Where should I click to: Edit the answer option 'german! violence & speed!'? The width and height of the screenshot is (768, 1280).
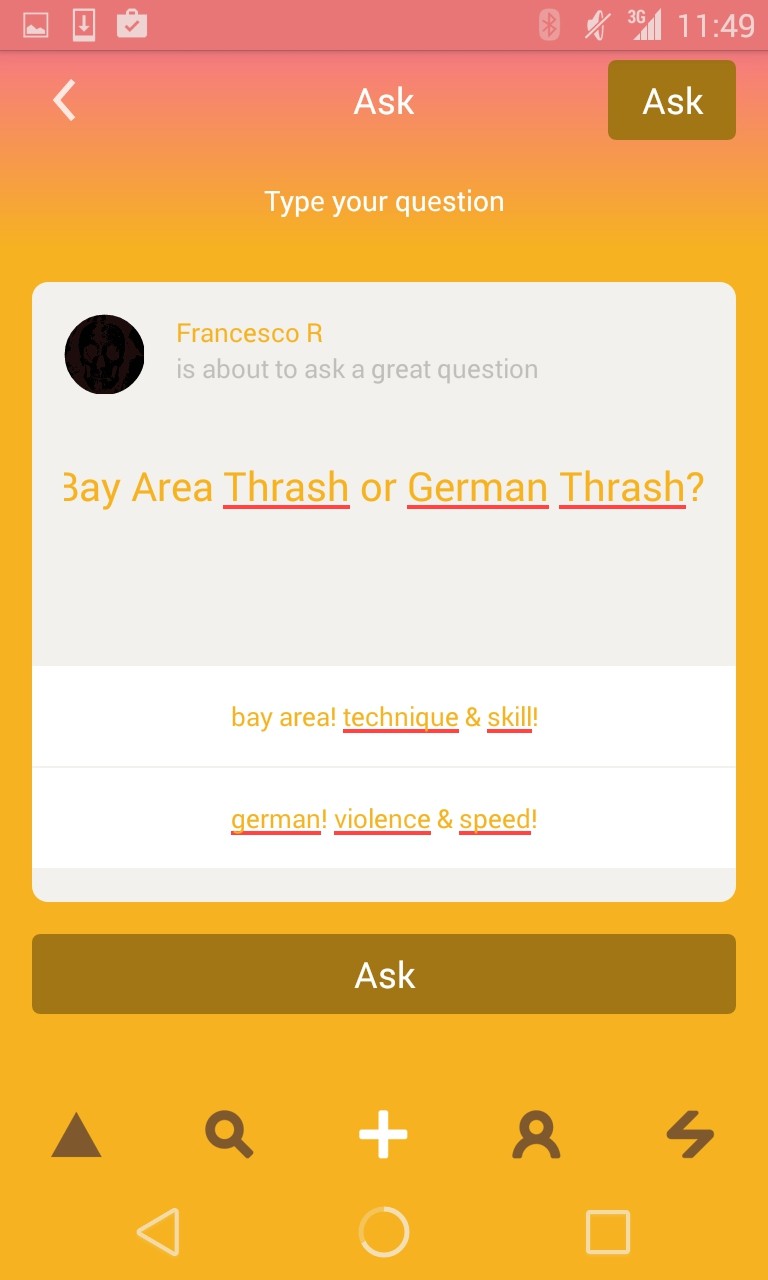[384, 819]
